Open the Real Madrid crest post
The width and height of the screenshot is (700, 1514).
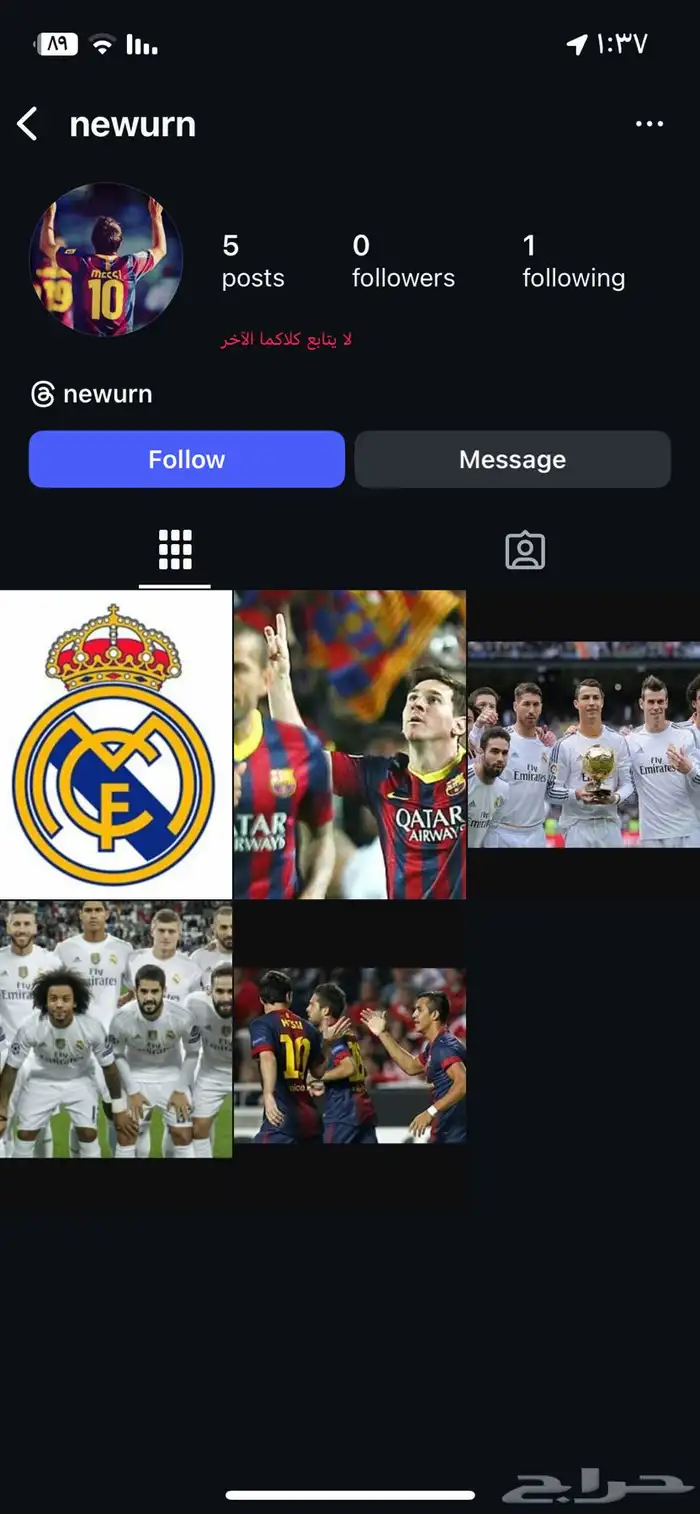pos(115,745)
